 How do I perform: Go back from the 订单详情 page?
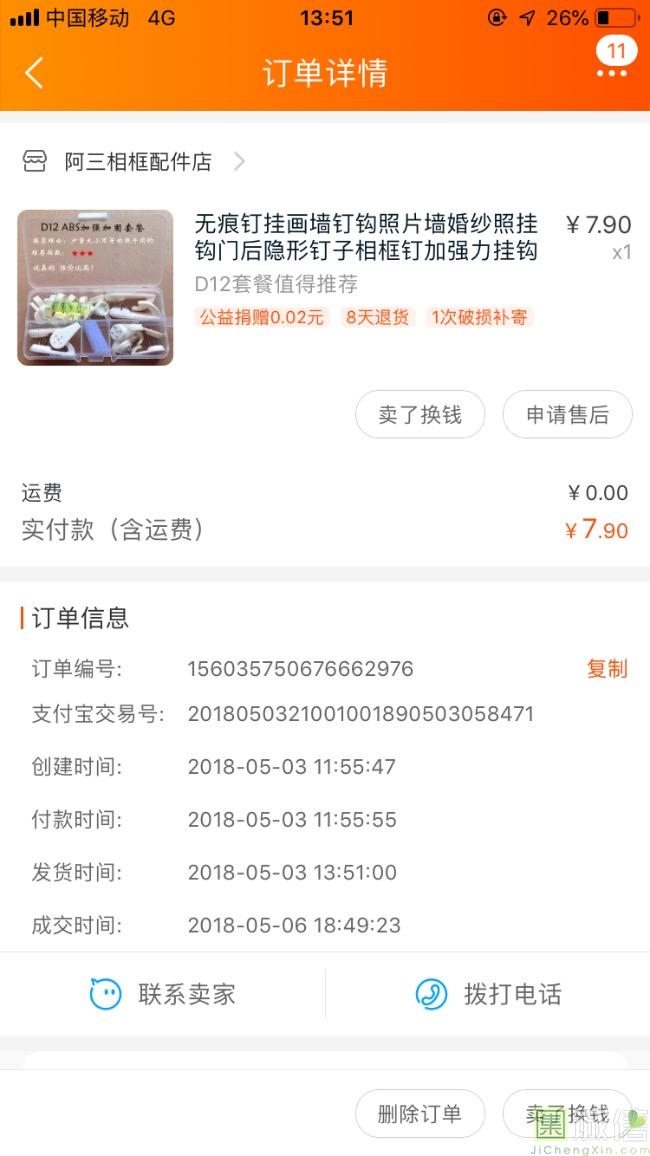[x=34, y=73]
